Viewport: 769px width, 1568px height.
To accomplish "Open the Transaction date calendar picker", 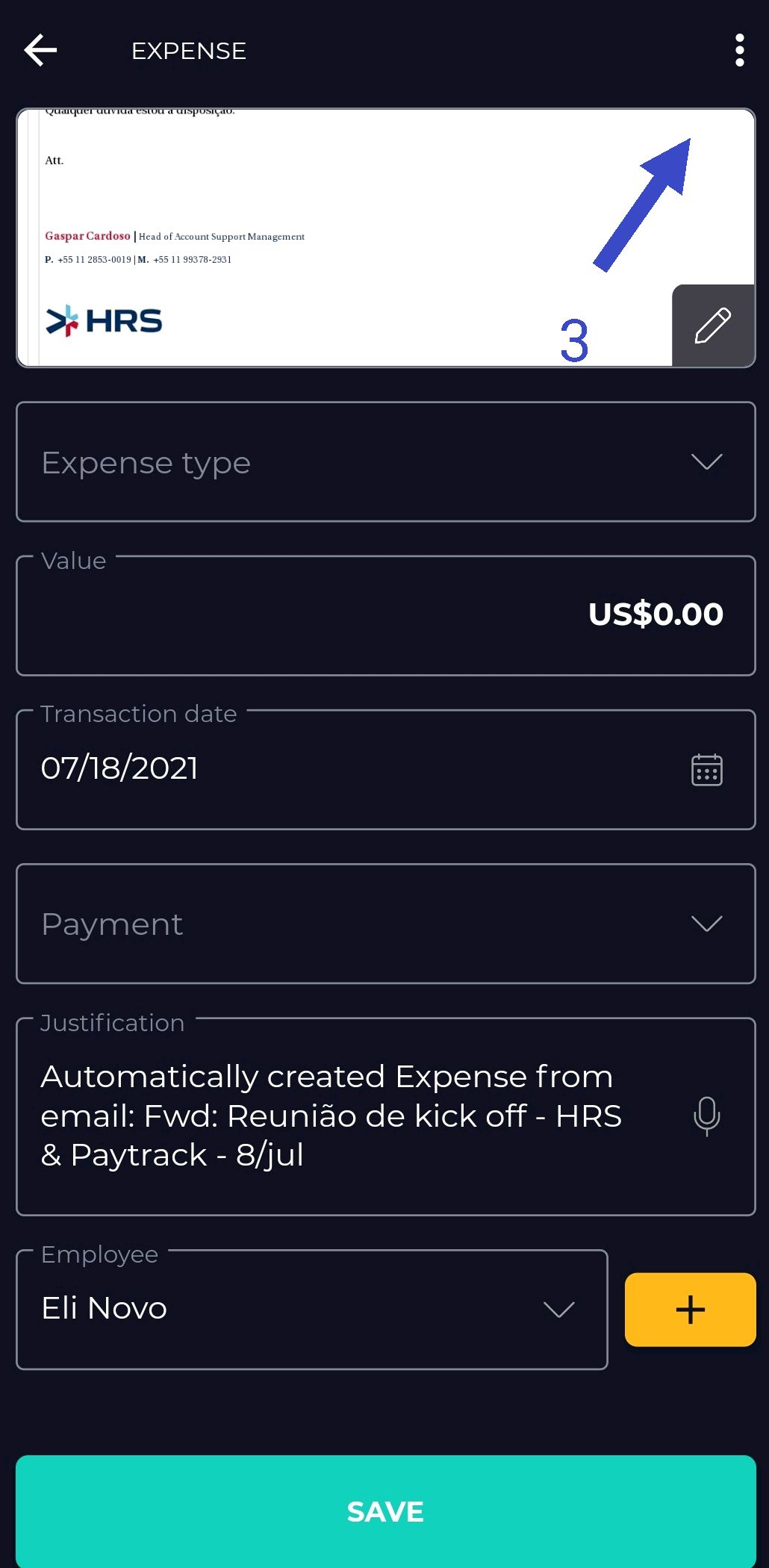I will tap(706, 769).
